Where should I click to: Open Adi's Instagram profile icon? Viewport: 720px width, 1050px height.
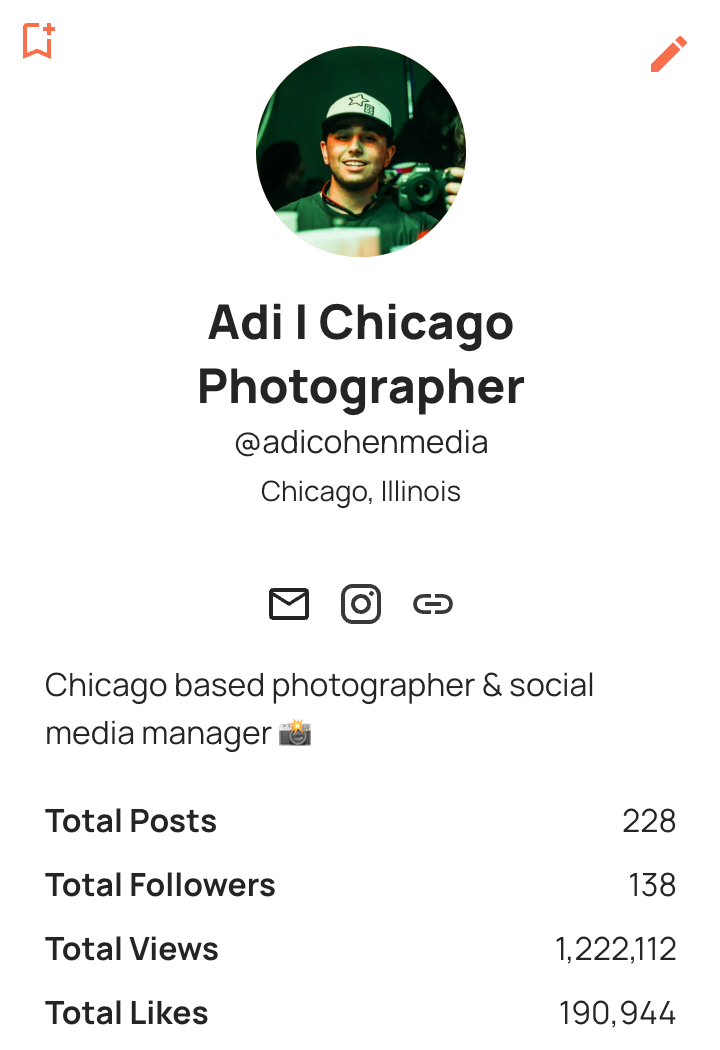point(361,604)
